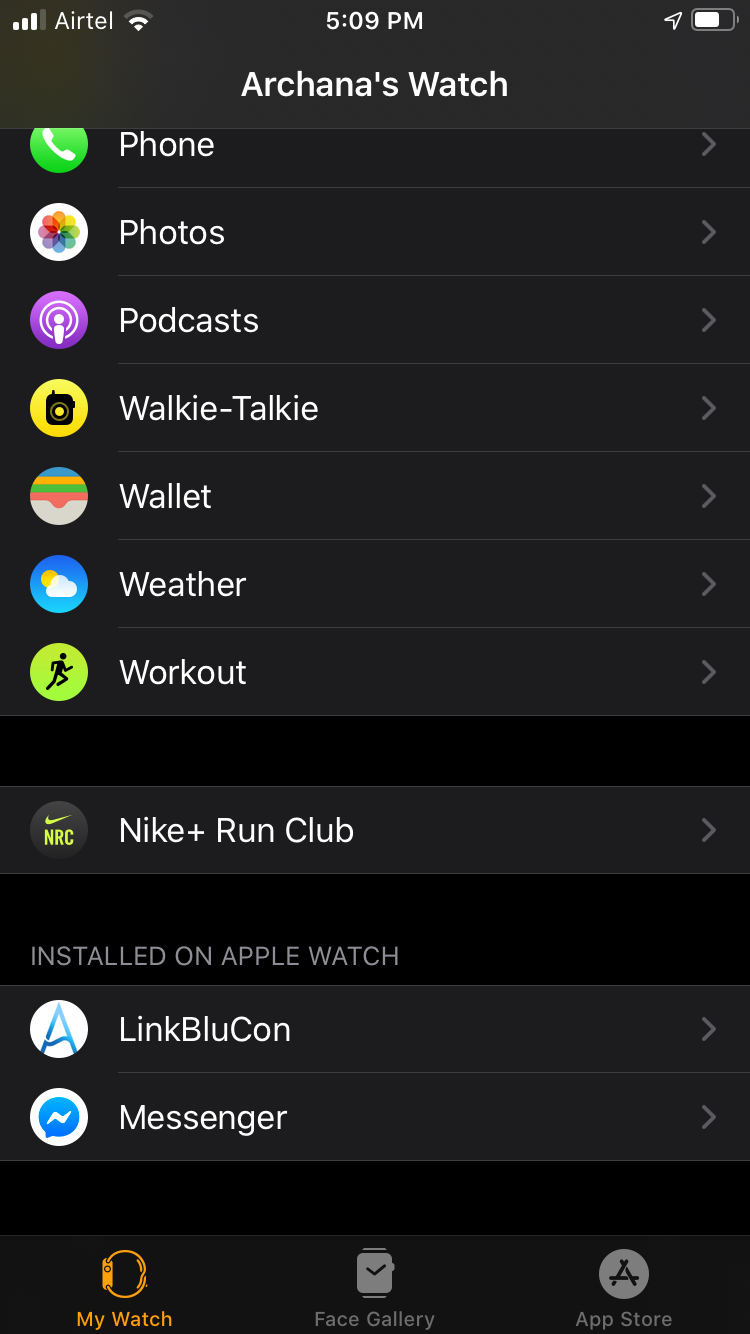The width and height of the screenshot is (750, 1334).
Task: Open LinkBluCon app settings
Action: pyautogui.click(x=375, y=1029)
